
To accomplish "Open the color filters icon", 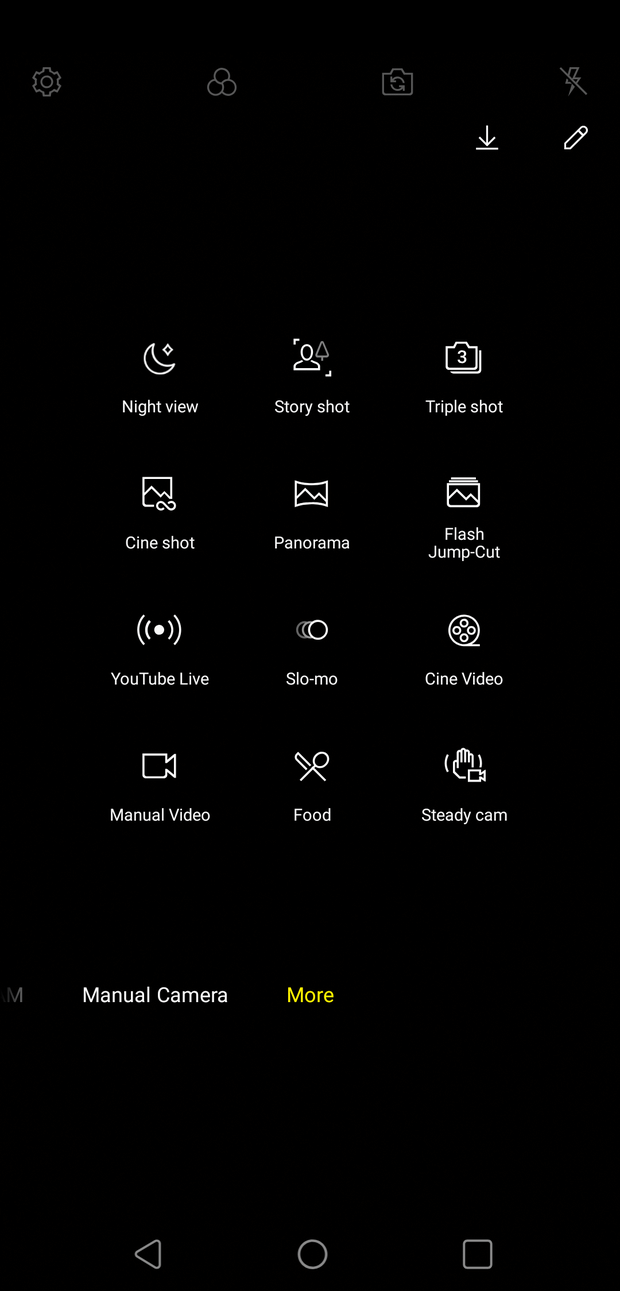I will [x=222, y=82].
